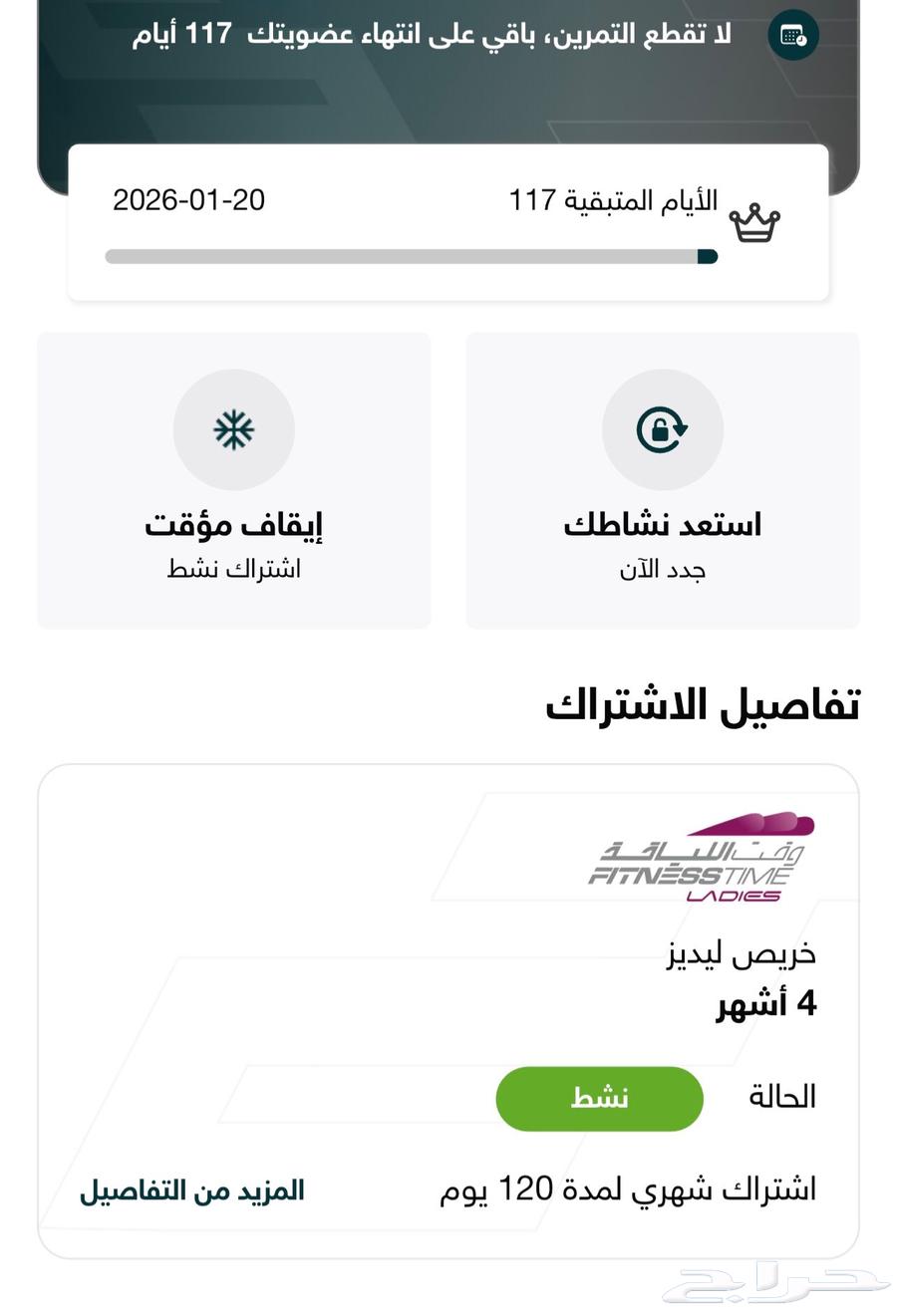This screenshot has width=897, height=1316.
Task: Tap المزيد من التفاصيل link
Action: pyautogui.click(x=192, y=1189)
